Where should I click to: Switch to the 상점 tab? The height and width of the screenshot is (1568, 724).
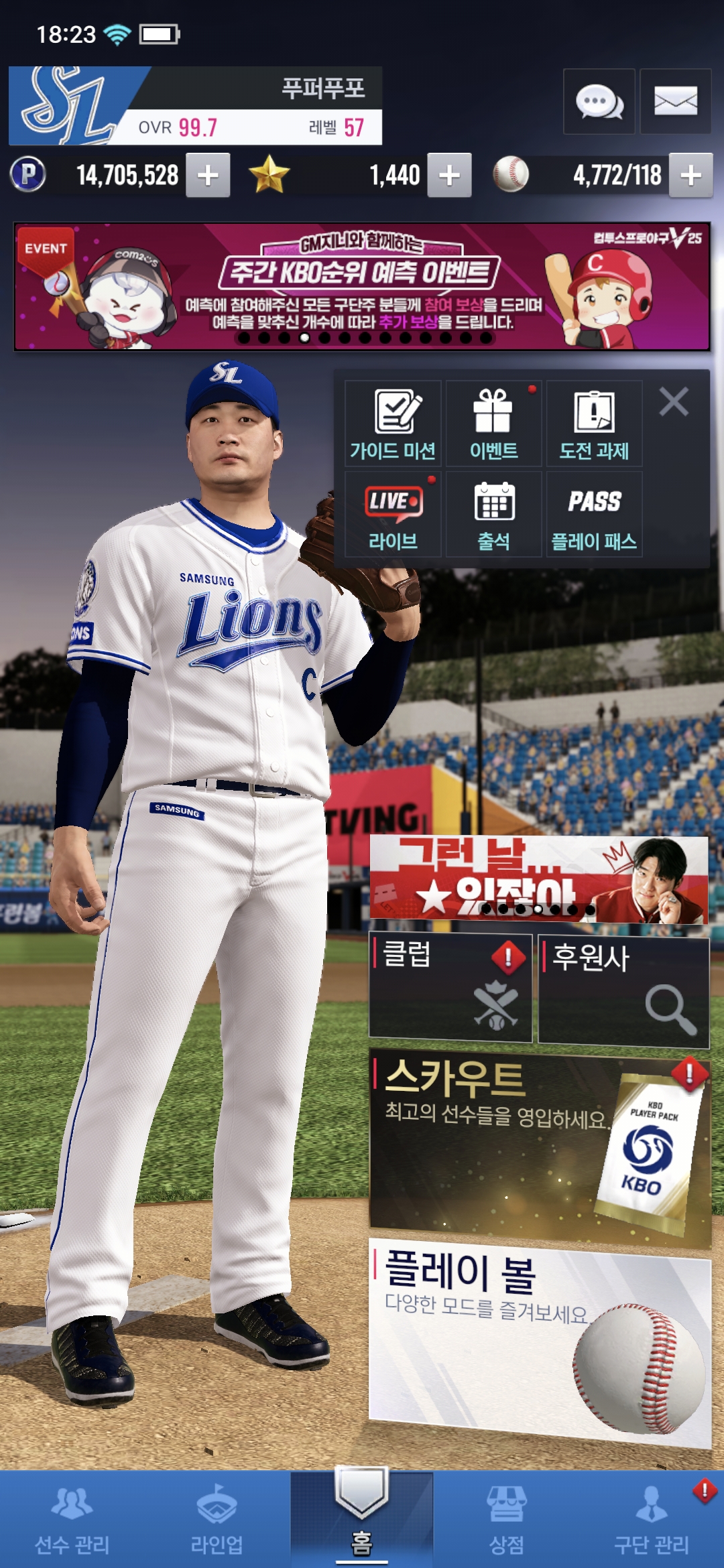pos(507,1519)
